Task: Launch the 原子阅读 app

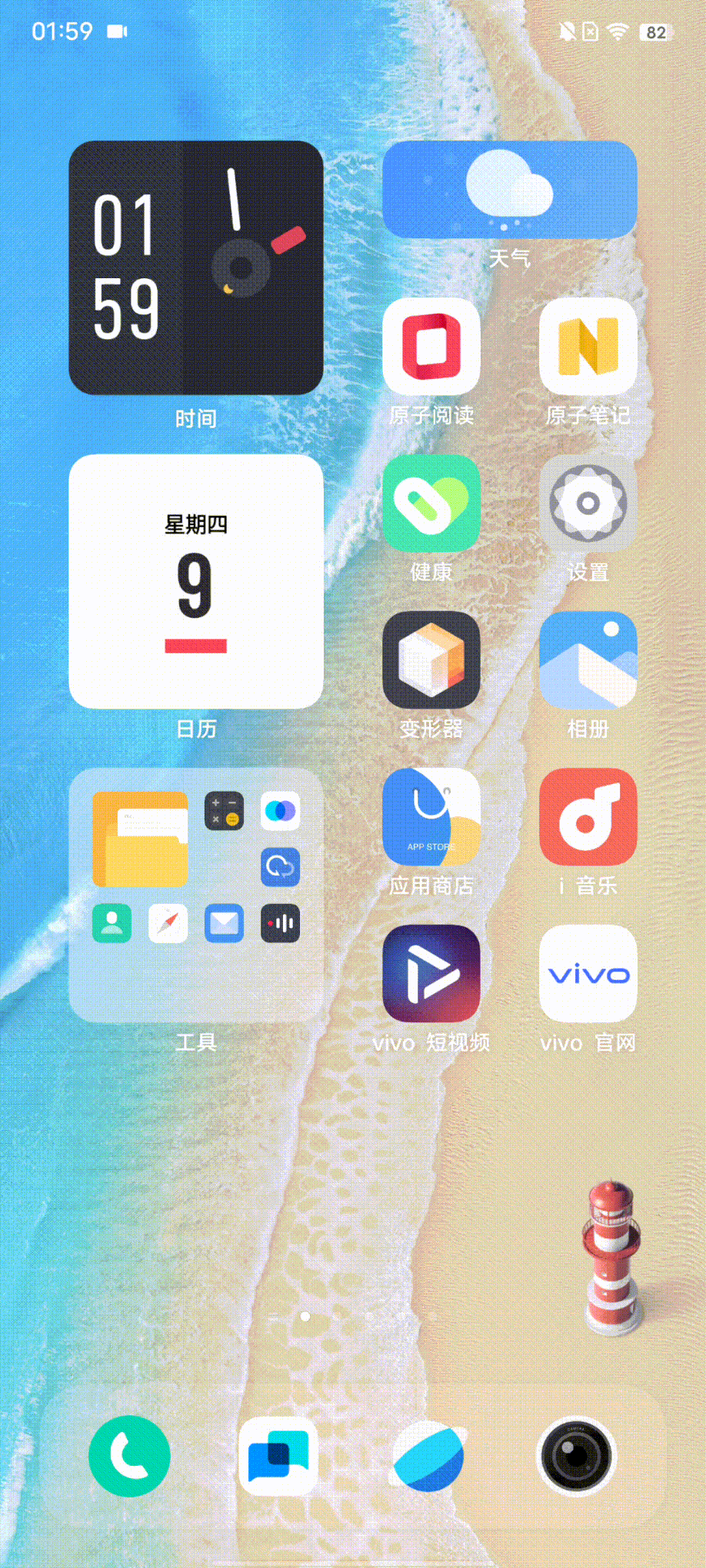Action: (x=431, y=347)
